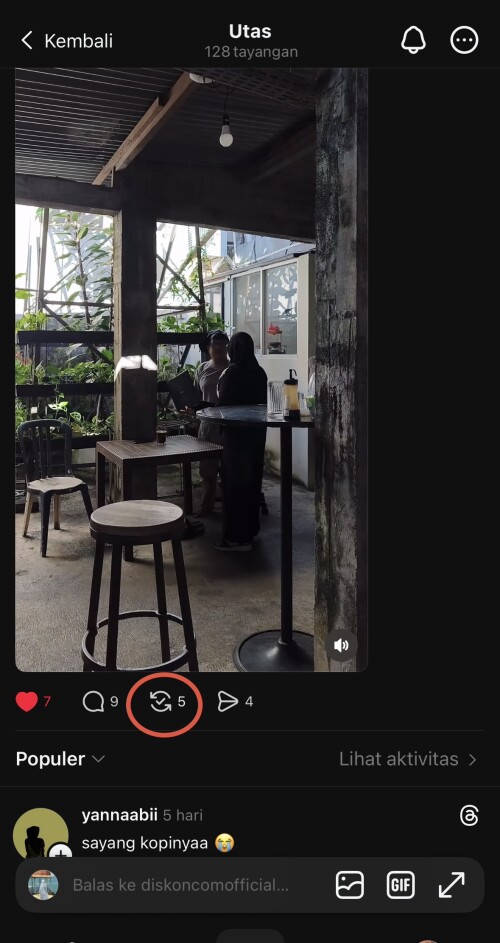Expand the Populer sort dropdown
Viewport: 500px width, 943px height.
60,759
